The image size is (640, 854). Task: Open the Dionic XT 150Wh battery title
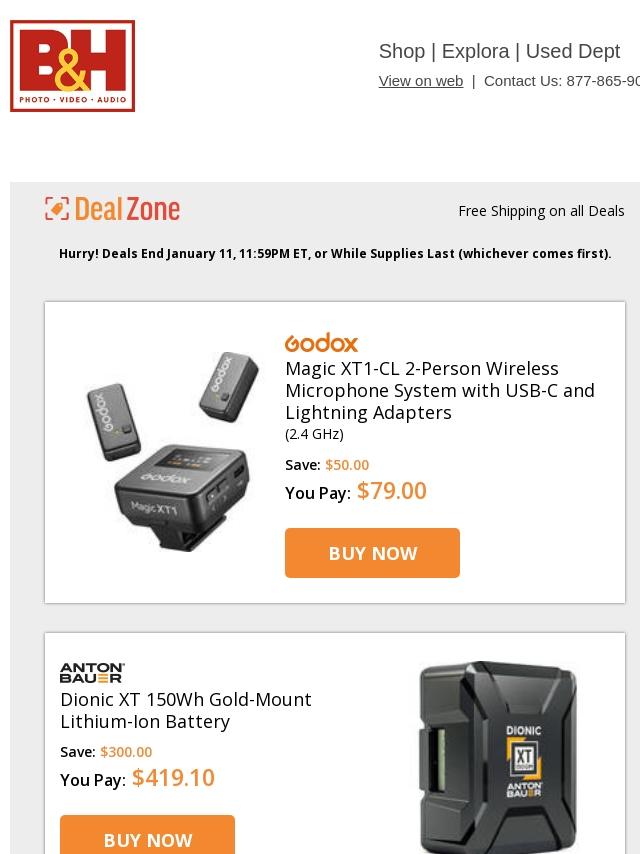(x=186, y=710)
